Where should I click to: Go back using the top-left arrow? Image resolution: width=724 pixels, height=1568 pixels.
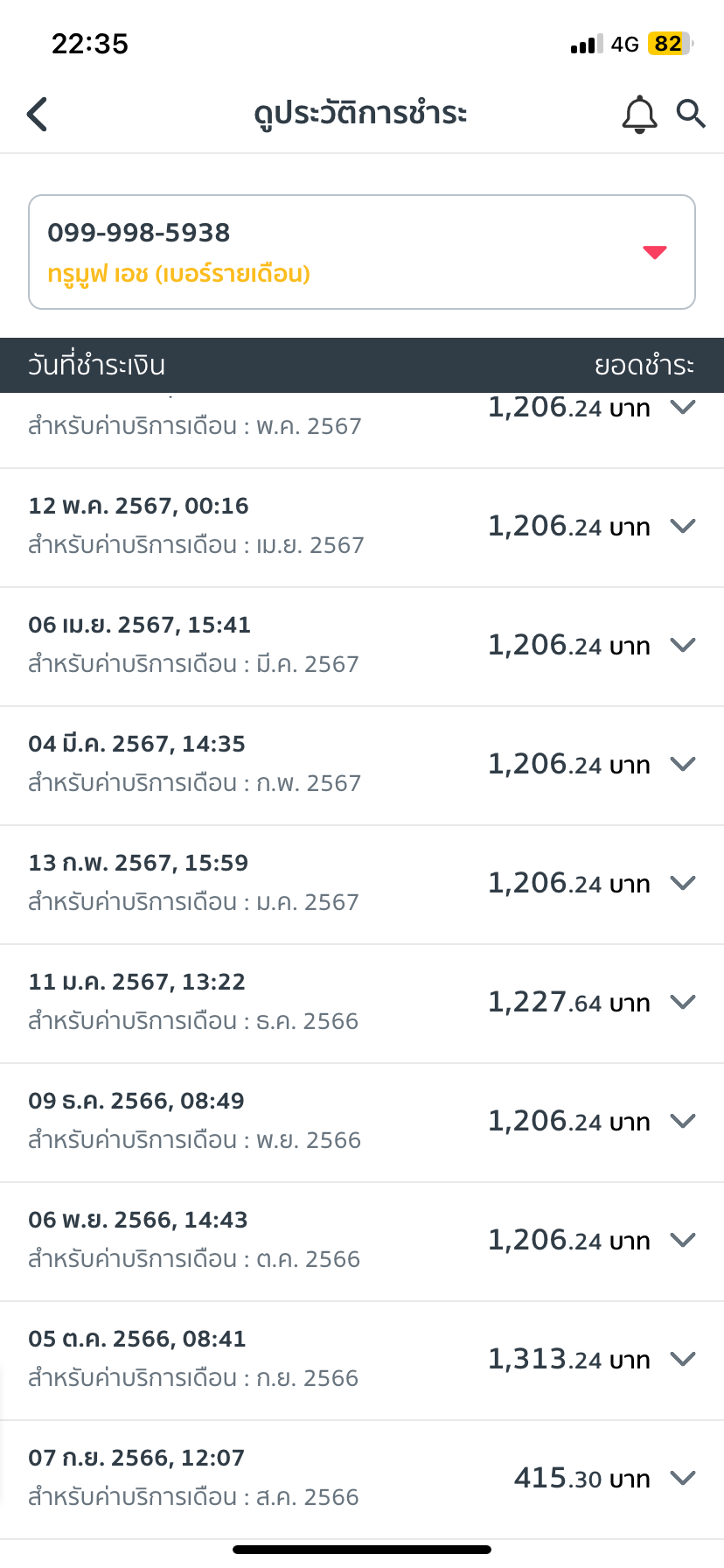[x=37, y=115]
